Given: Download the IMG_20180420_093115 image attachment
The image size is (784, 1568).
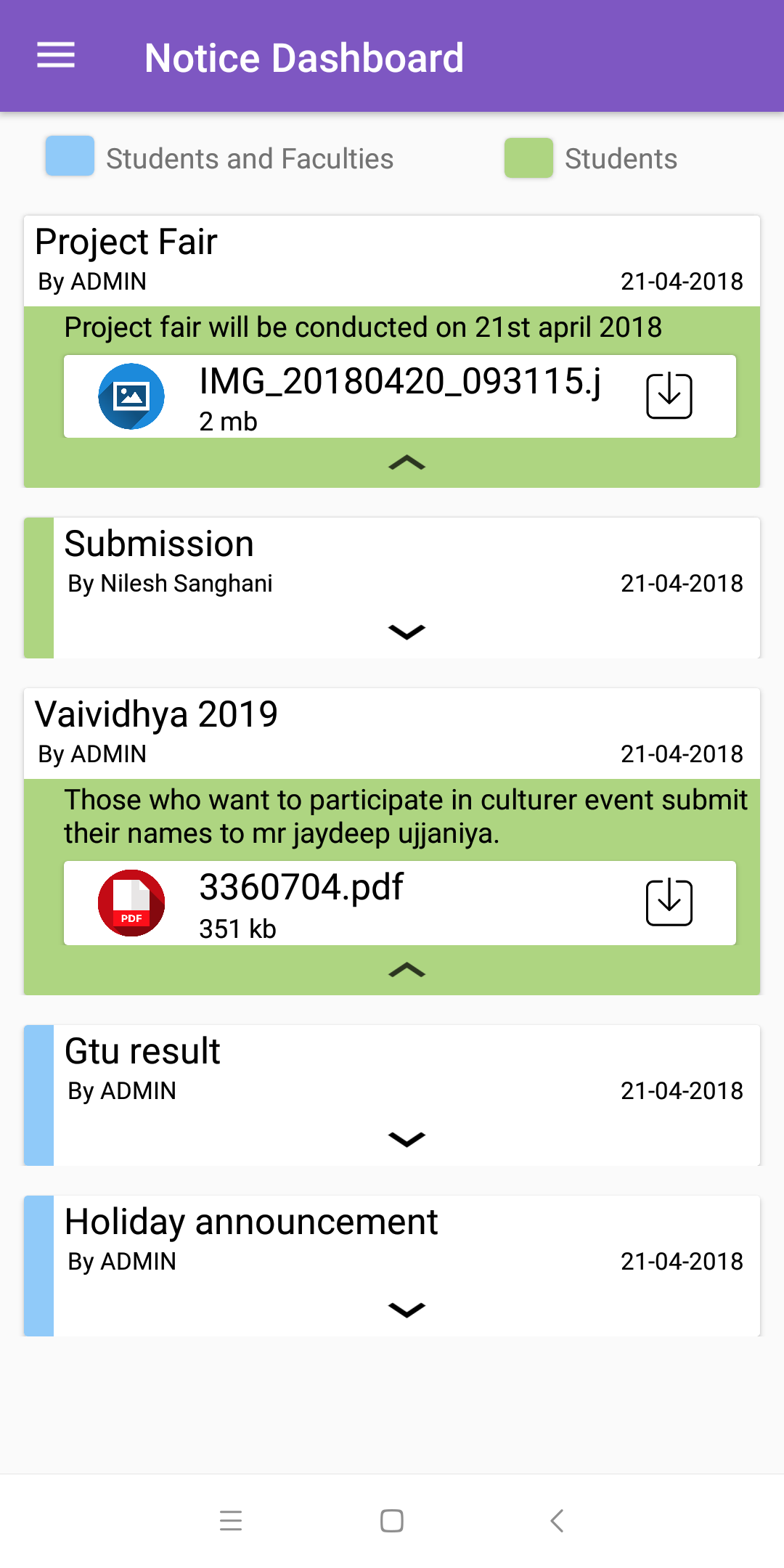Looking at the screenshot, I should (669, 396).
